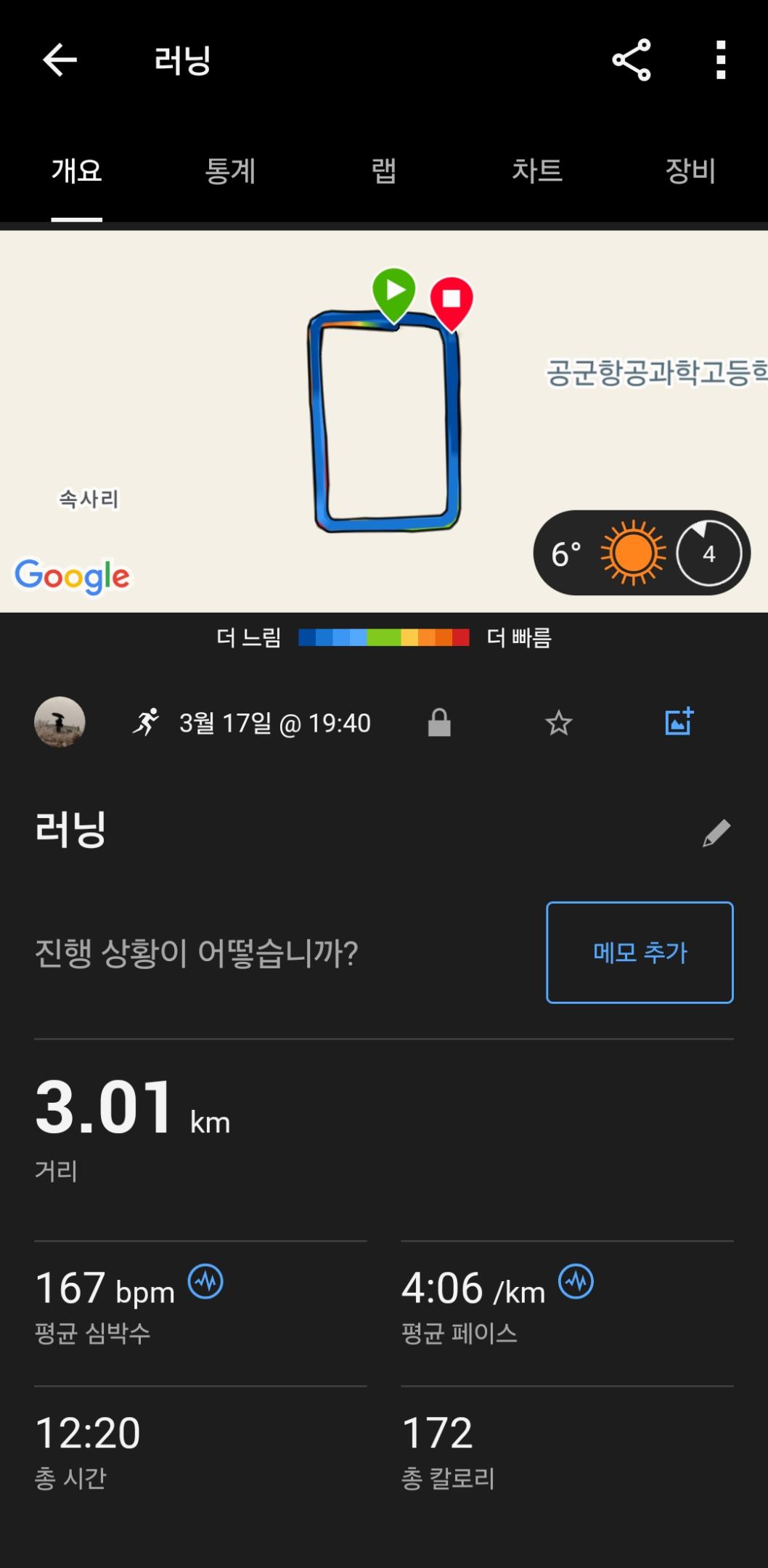
Task: Tap the pencil icon to rename the activity
Action: 716,833
